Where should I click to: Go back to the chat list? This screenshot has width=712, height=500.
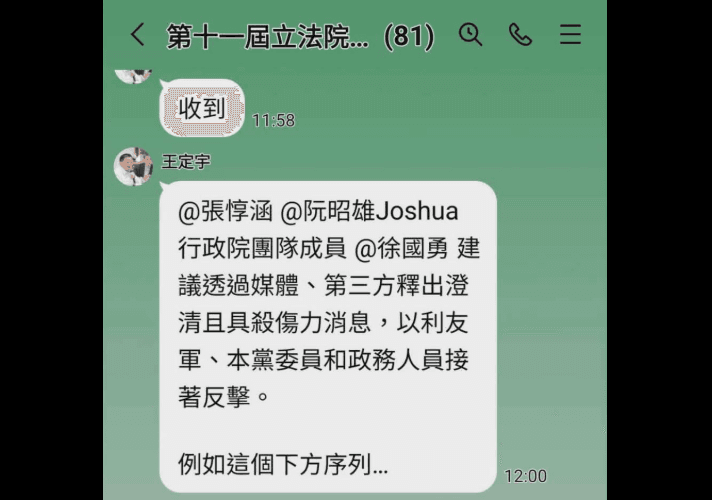coord(137,36)
